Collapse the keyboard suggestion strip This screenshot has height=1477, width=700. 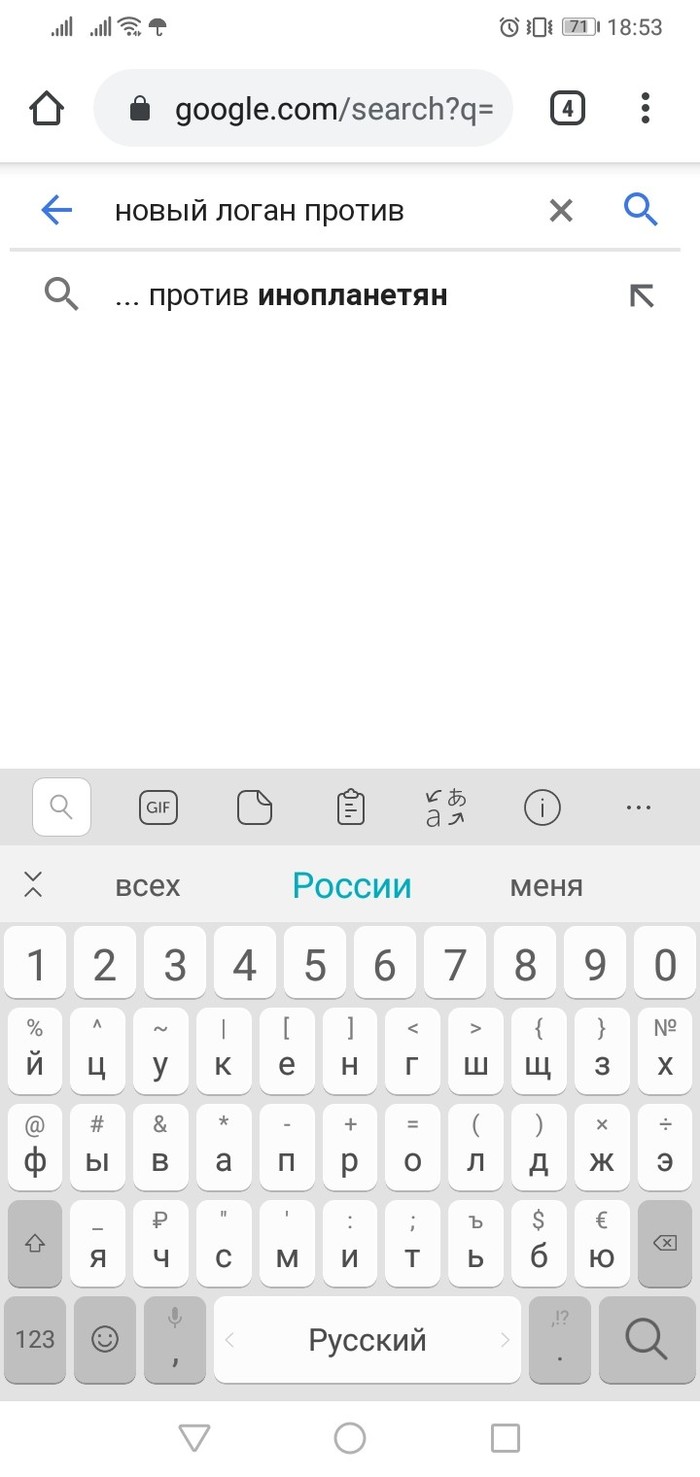click(x=33, y=884)
